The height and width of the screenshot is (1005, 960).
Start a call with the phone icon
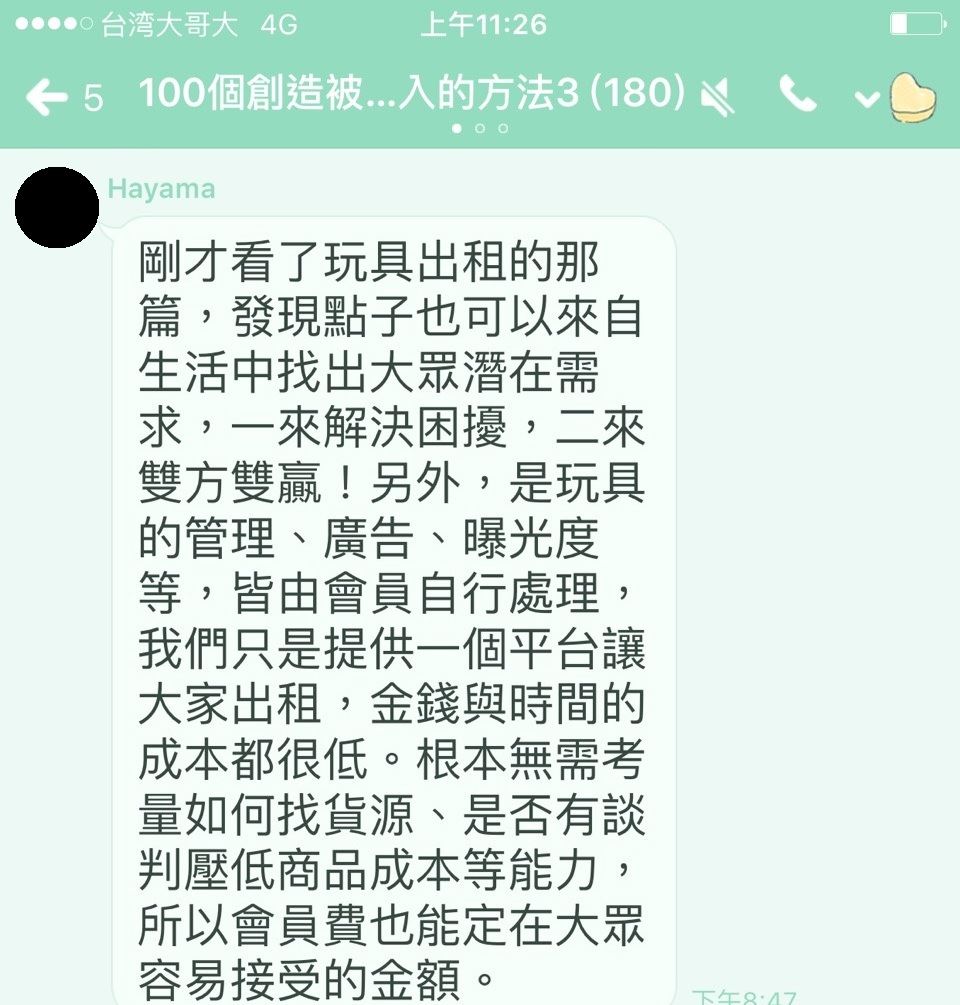[x=797, y=95]
